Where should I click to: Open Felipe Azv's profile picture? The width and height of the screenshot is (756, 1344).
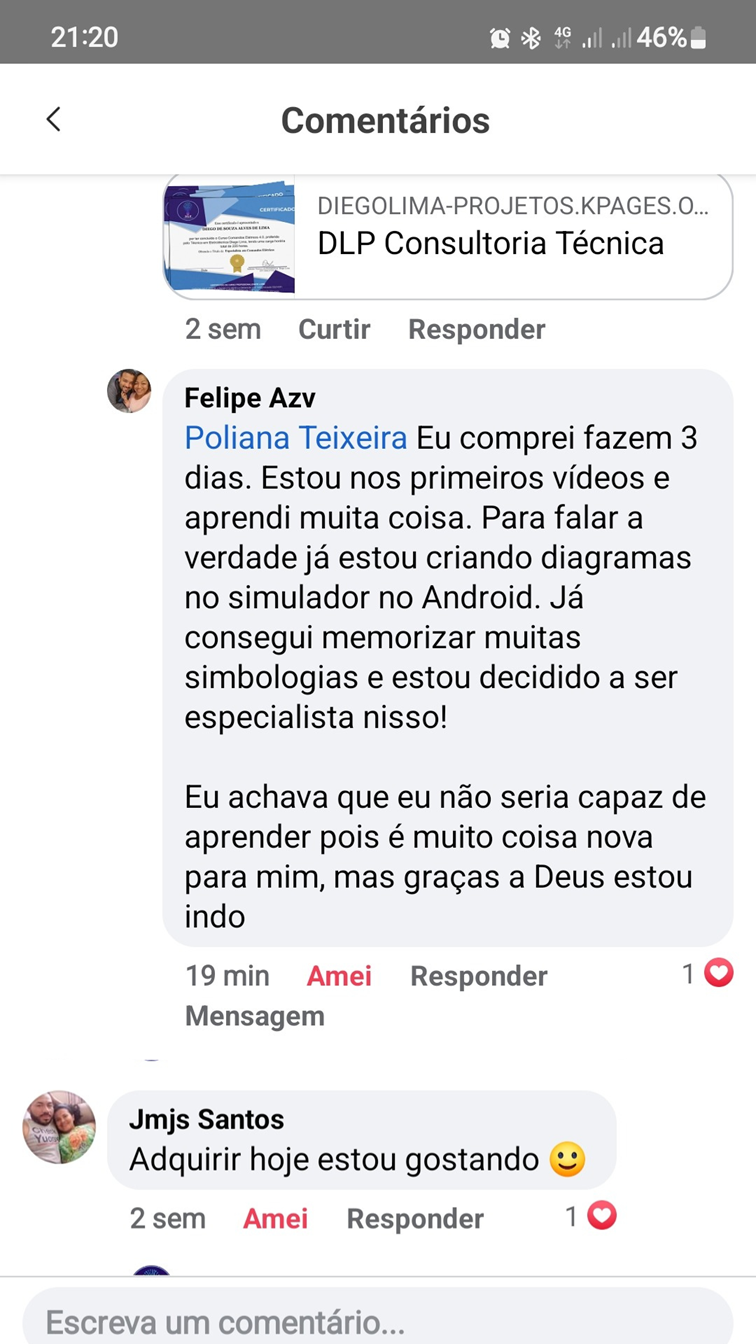[129, 391]
